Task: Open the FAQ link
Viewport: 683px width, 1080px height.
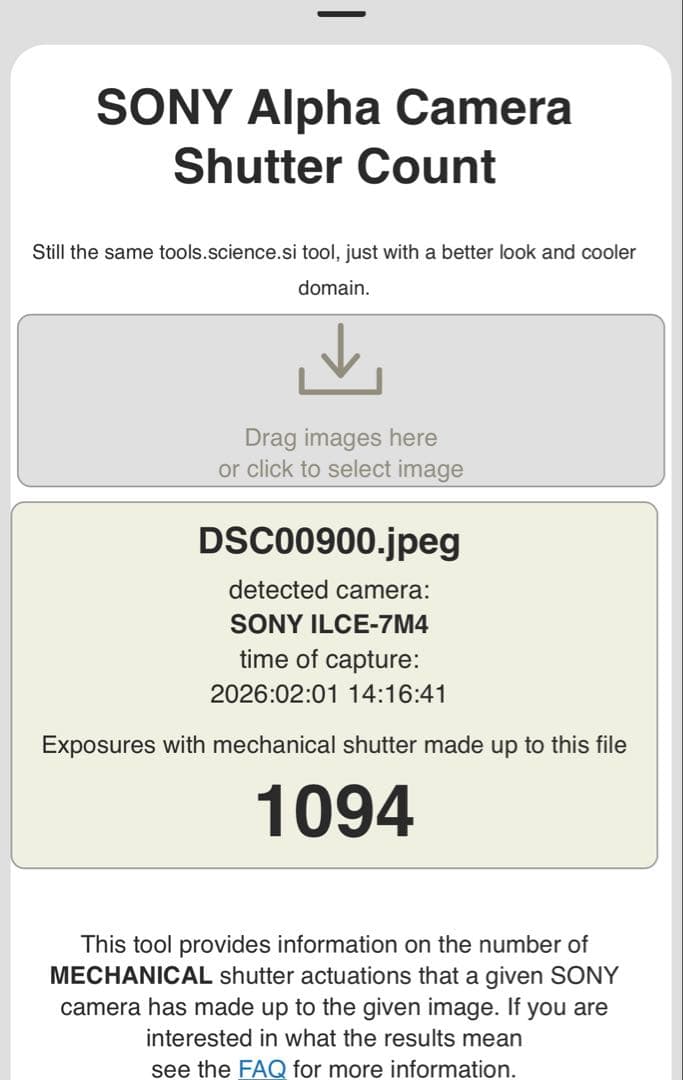Action: coord(262,1068)
